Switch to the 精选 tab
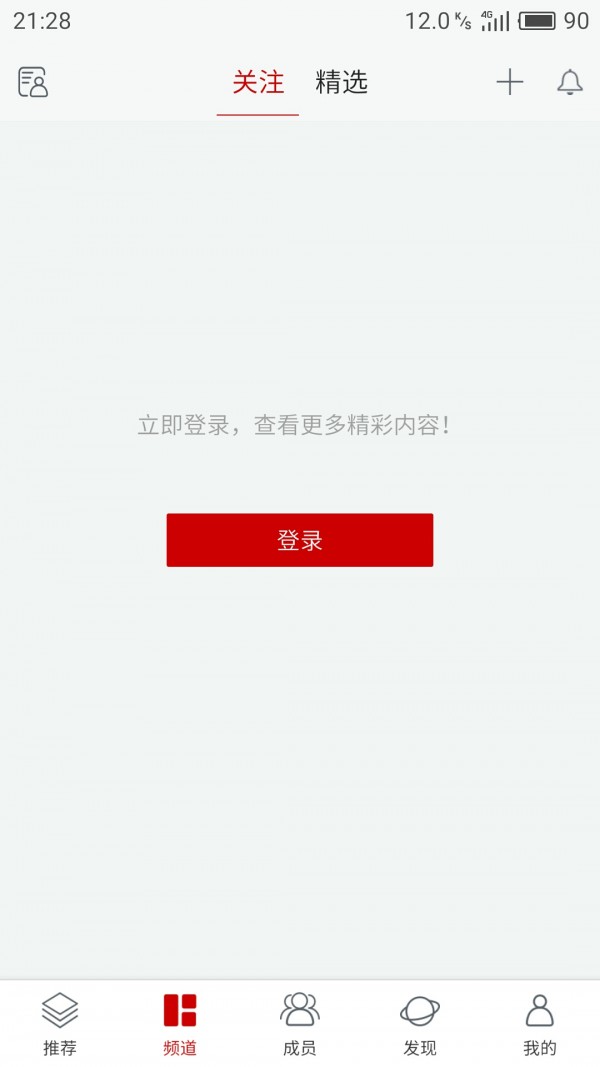600x1067 pixels. coord(342,83)
